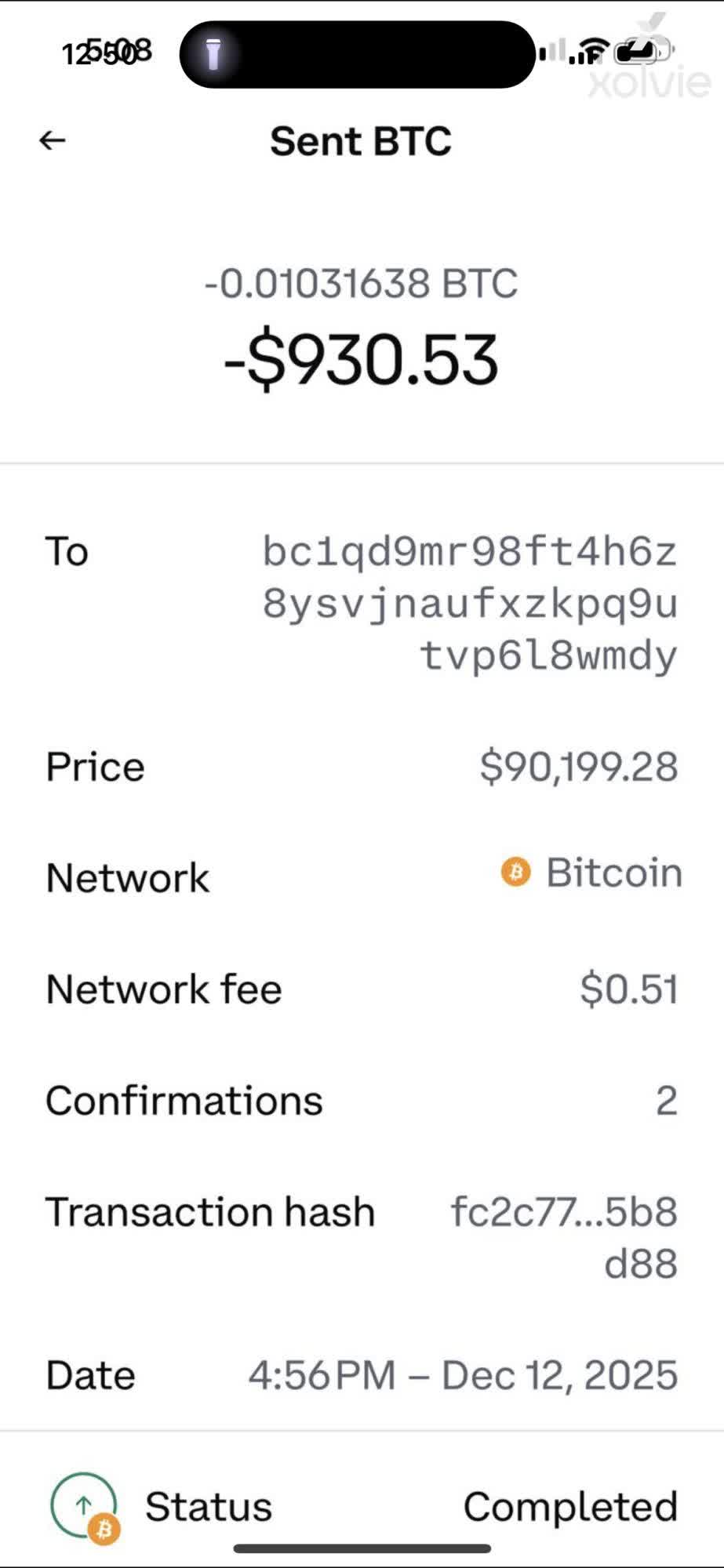This screenshot has width=724, height=1568.
Task: Tap the orange Bitcoin network icon
Action: pyautogui.click(x=515, y=873)
